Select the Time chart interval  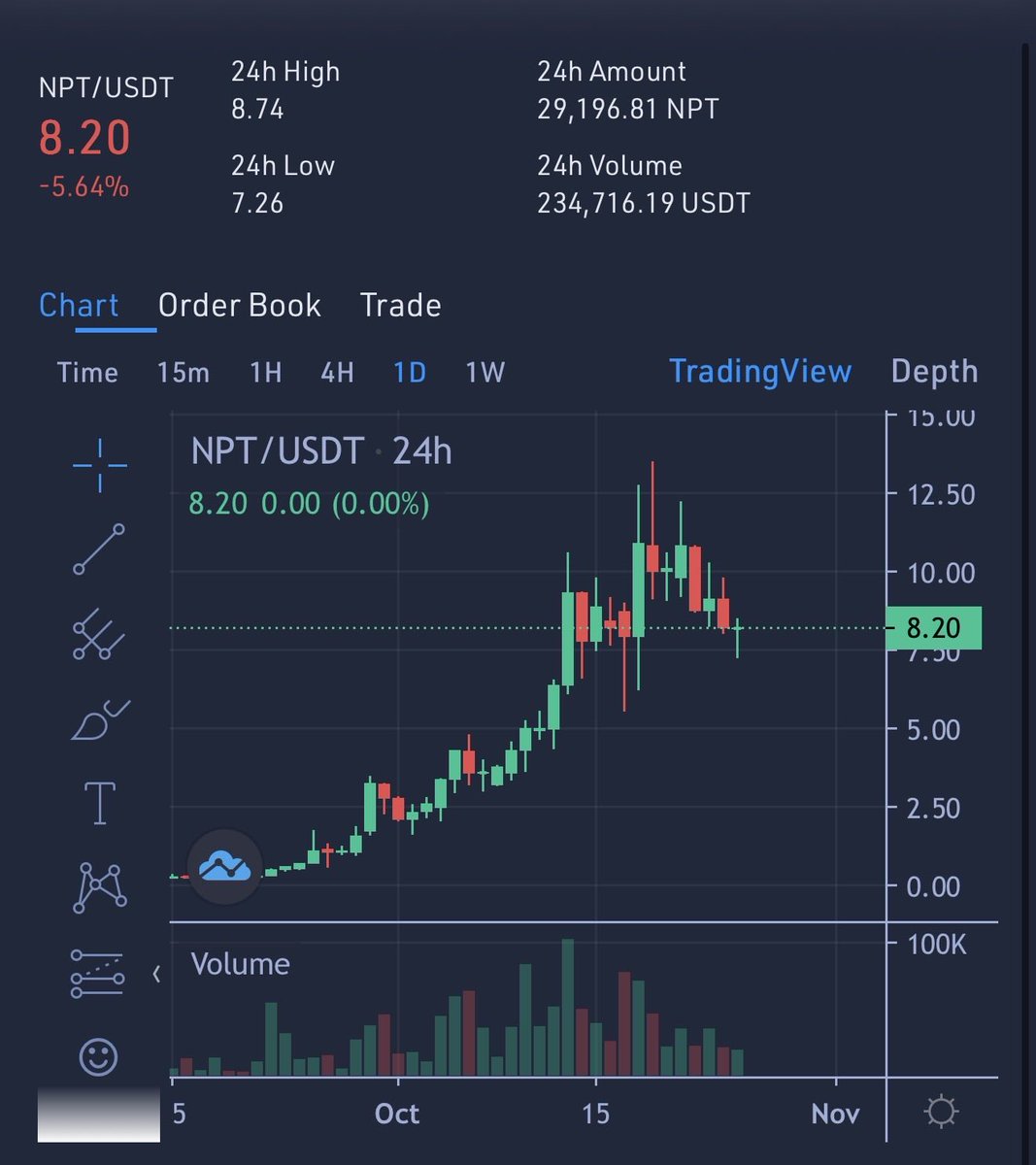(87, 373)
